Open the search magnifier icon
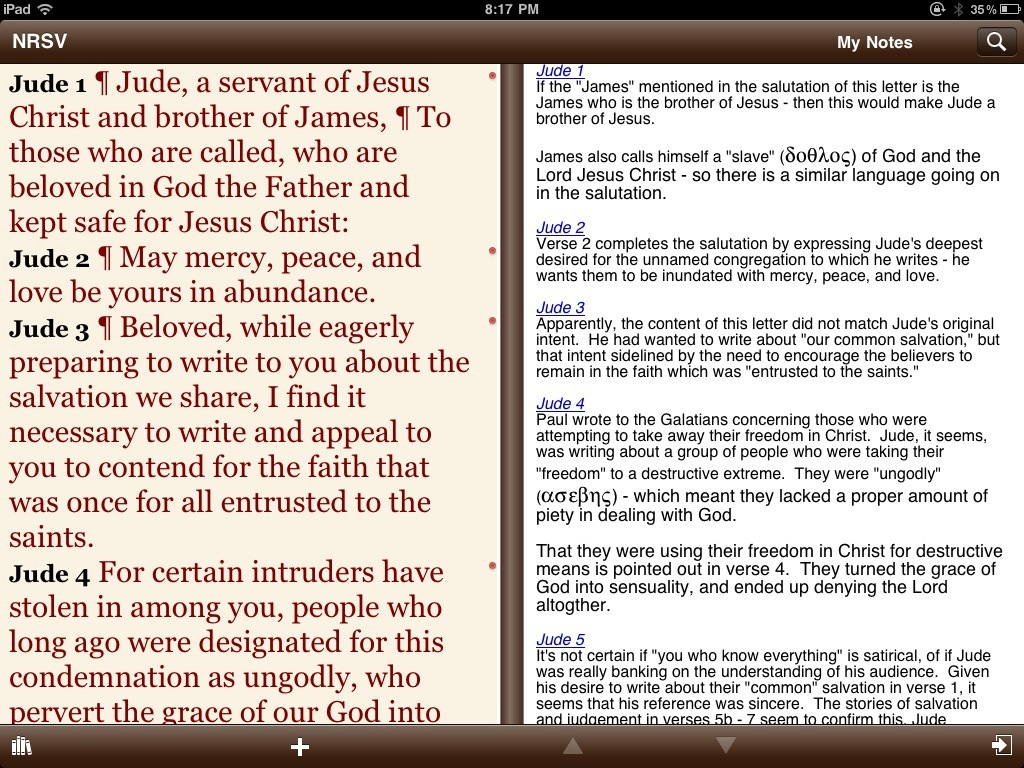1024x768 pixels. [995, 41]
